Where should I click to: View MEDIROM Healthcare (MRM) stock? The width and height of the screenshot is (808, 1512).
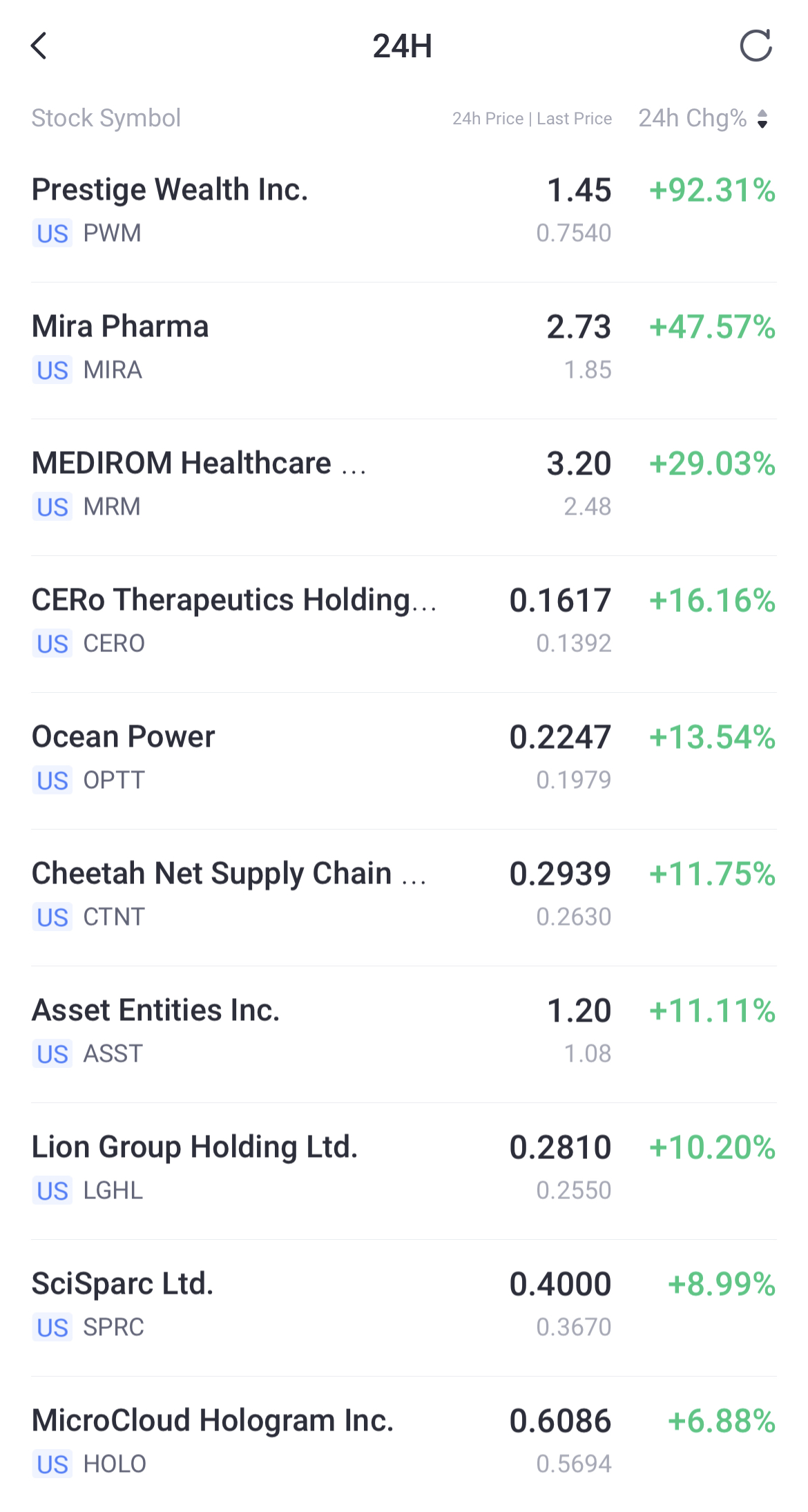point(403,484)
